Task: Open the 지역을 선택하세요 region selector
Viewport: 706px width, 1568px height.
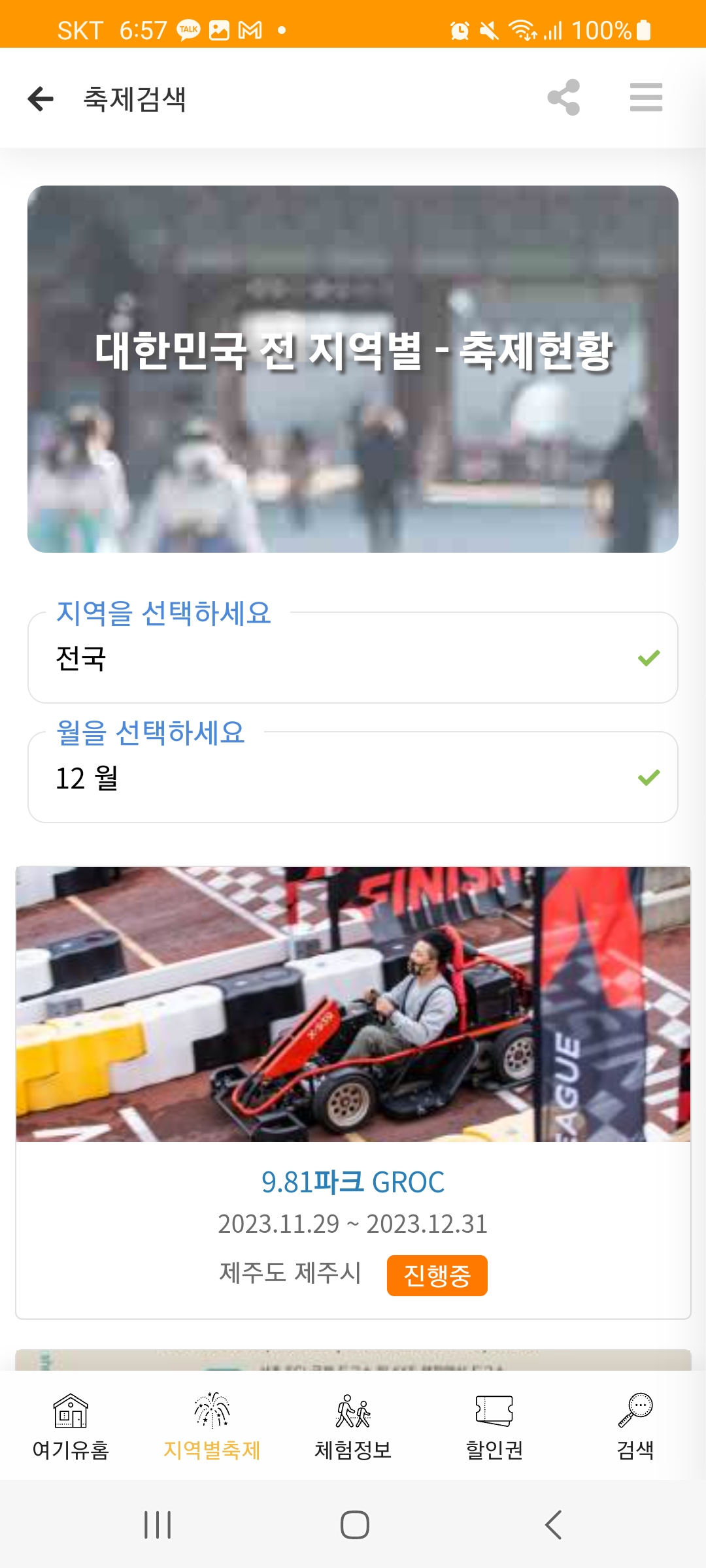Action: point(353,660)
